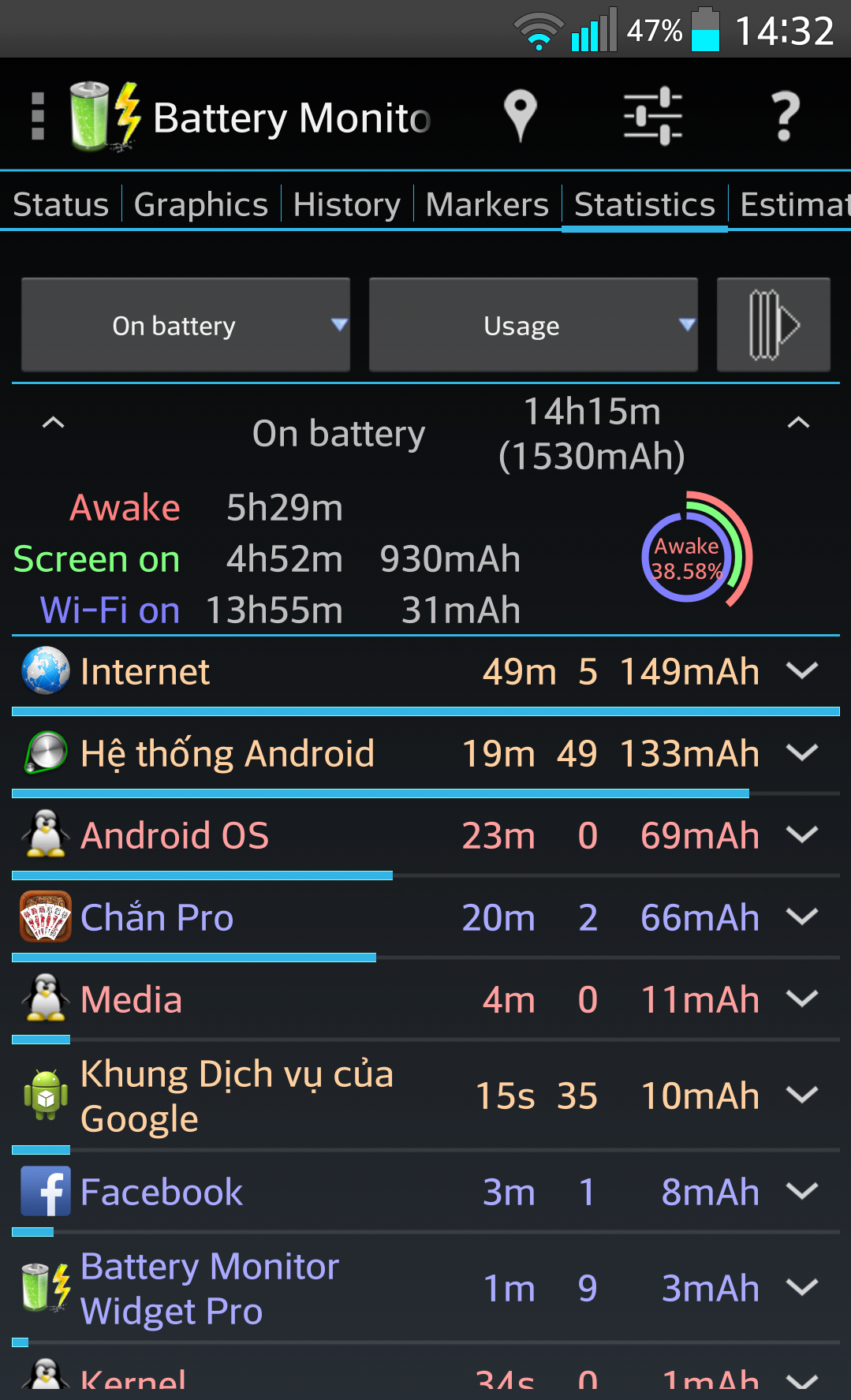Open the settings sliders icon
This screenshot has width=851, height=1400.
coord(652,116)
